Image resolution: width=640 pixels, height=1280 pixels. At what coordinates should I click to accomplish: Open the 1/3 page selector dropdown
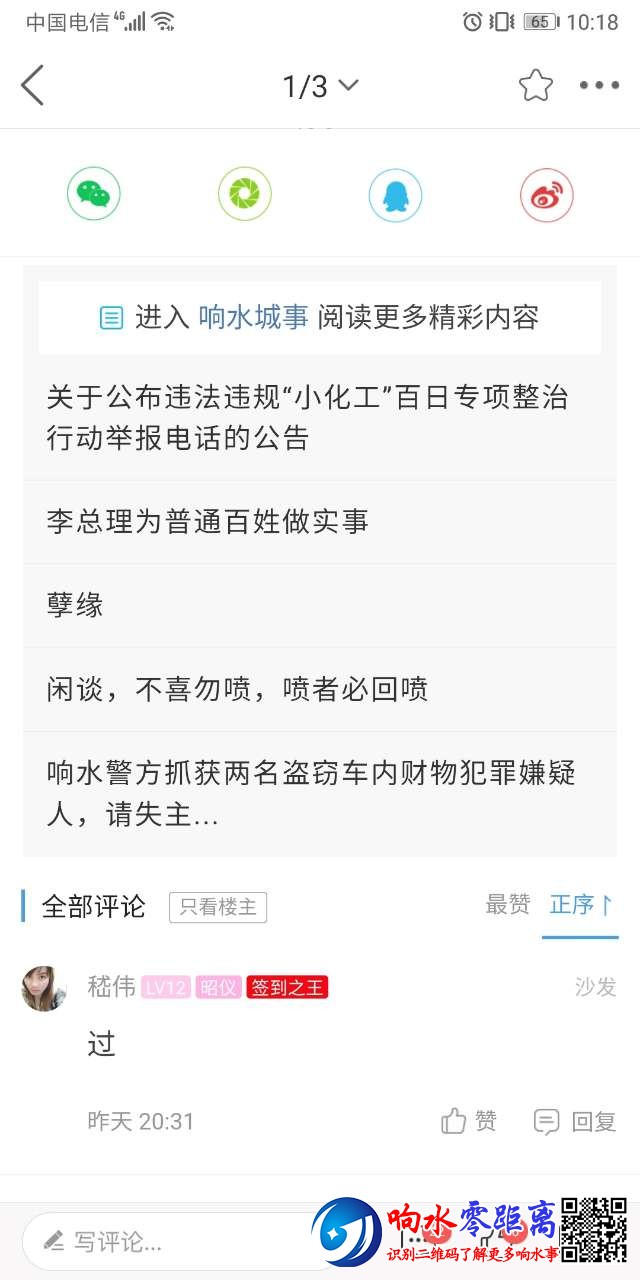coord(320,87)
